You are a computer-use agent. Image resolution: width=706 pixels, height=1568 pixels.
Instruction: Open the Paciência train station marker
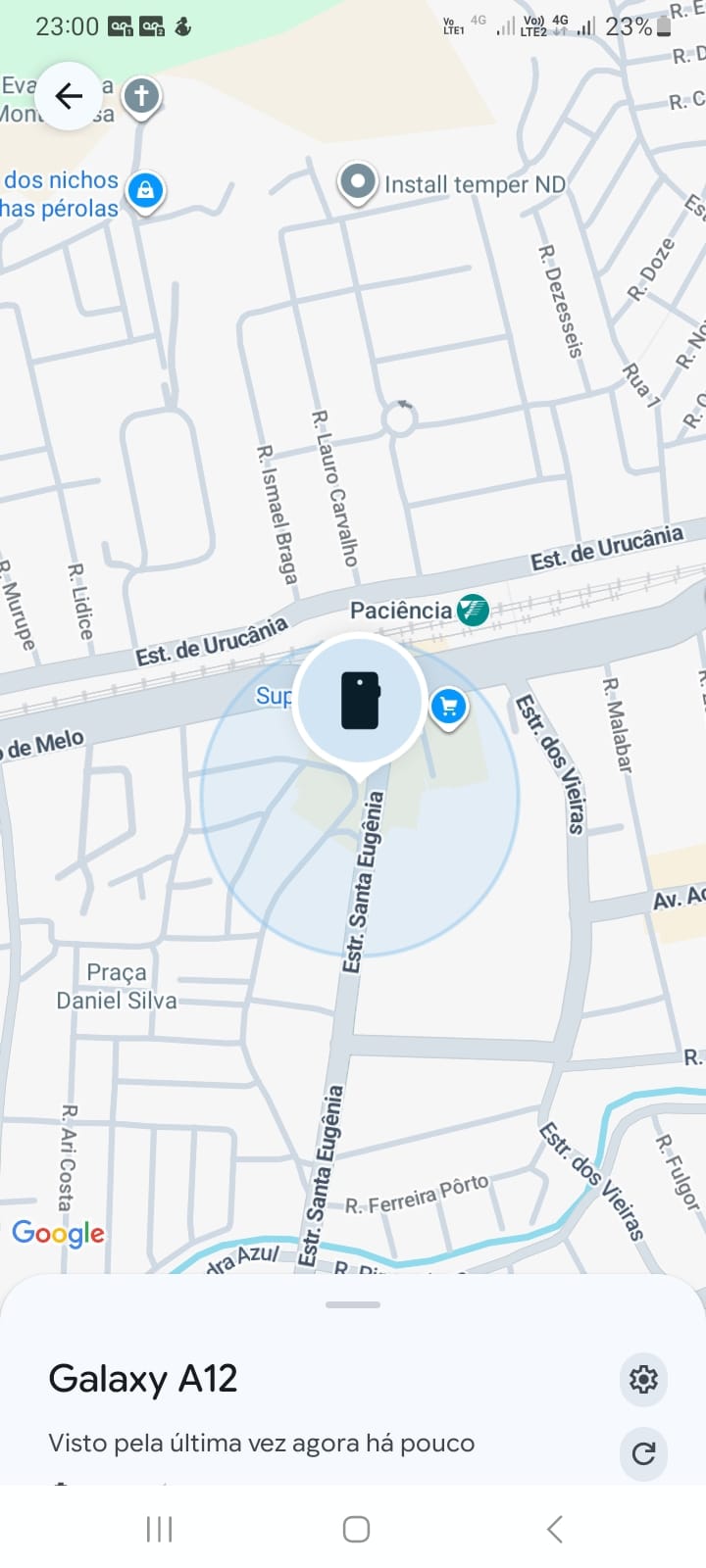pyautogui.click(x=473, y=611)
